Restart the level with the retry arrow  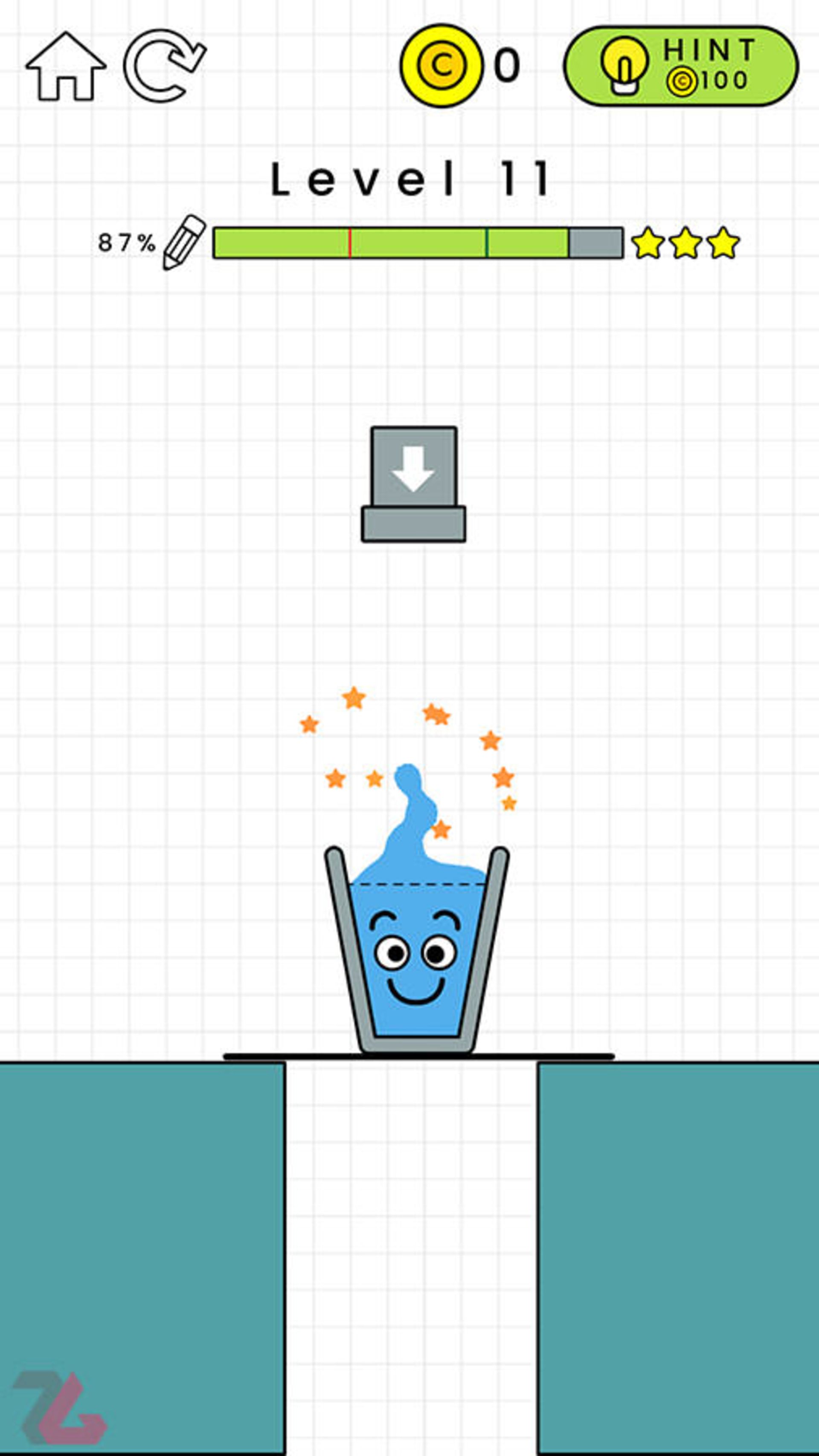163,66
